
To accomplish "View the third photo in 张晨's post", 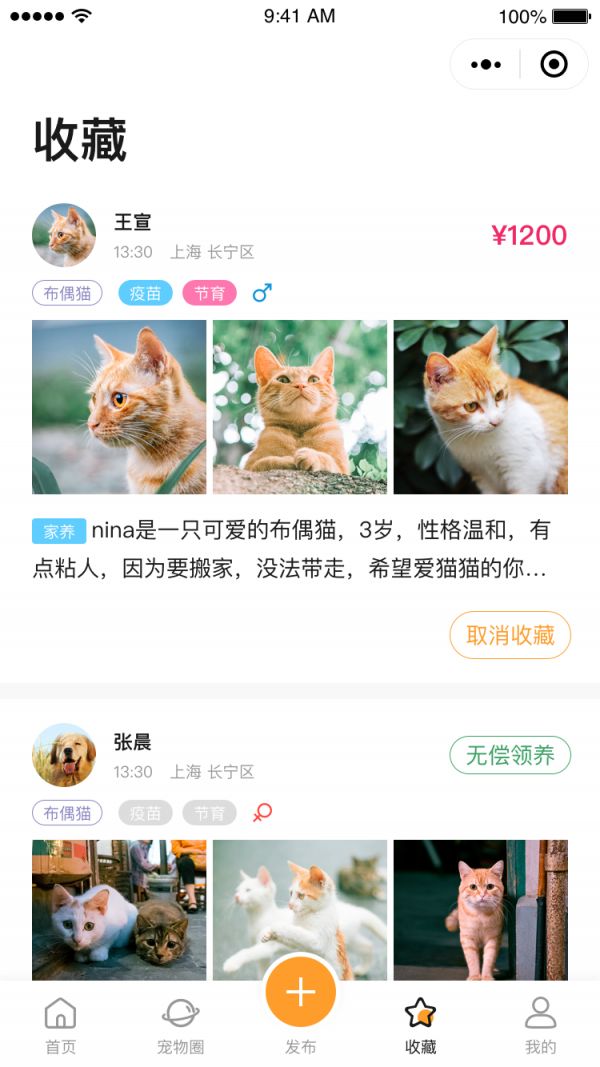I will click(480, 908).
